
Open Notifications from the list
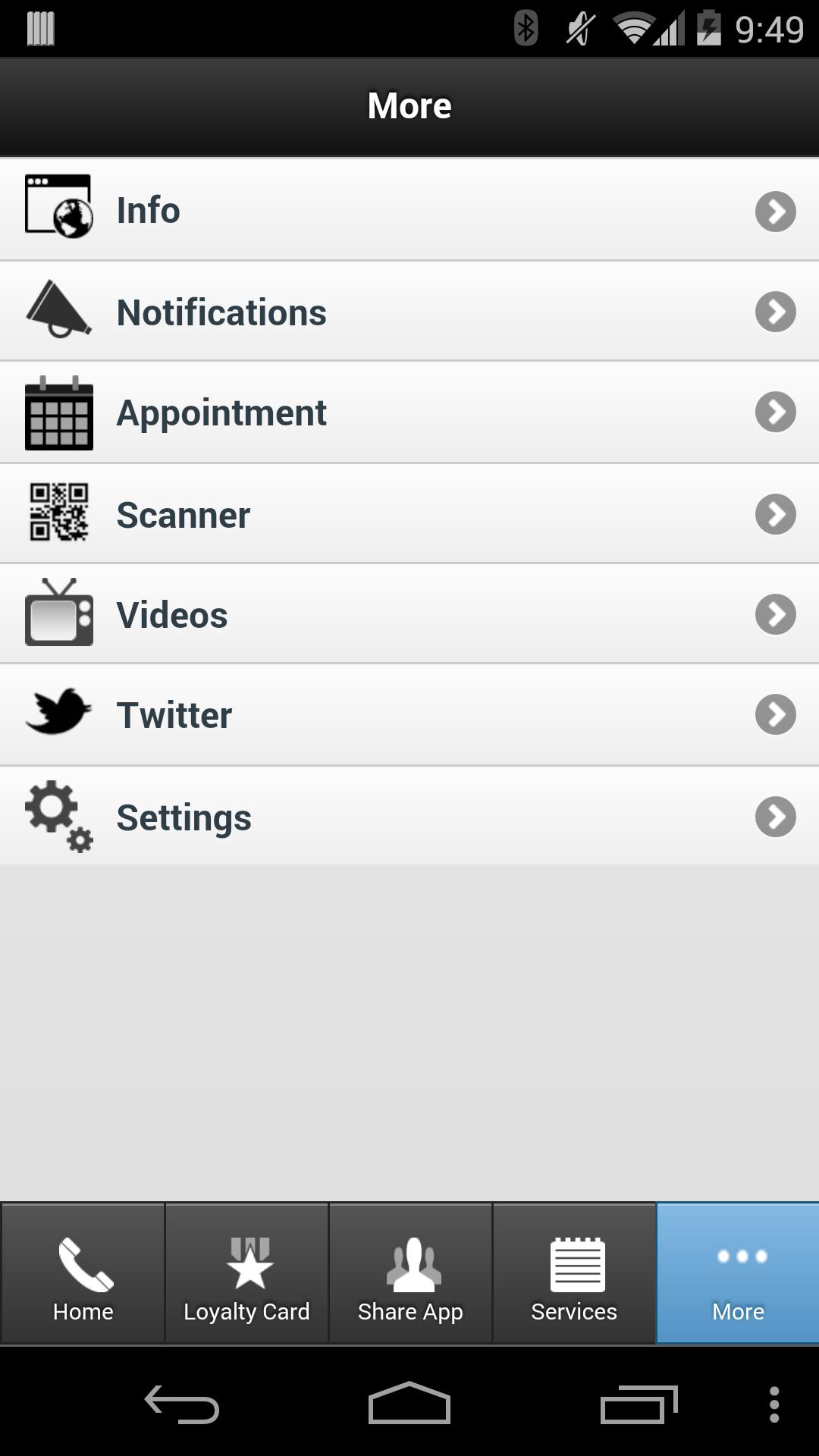(x=409, y=312)
